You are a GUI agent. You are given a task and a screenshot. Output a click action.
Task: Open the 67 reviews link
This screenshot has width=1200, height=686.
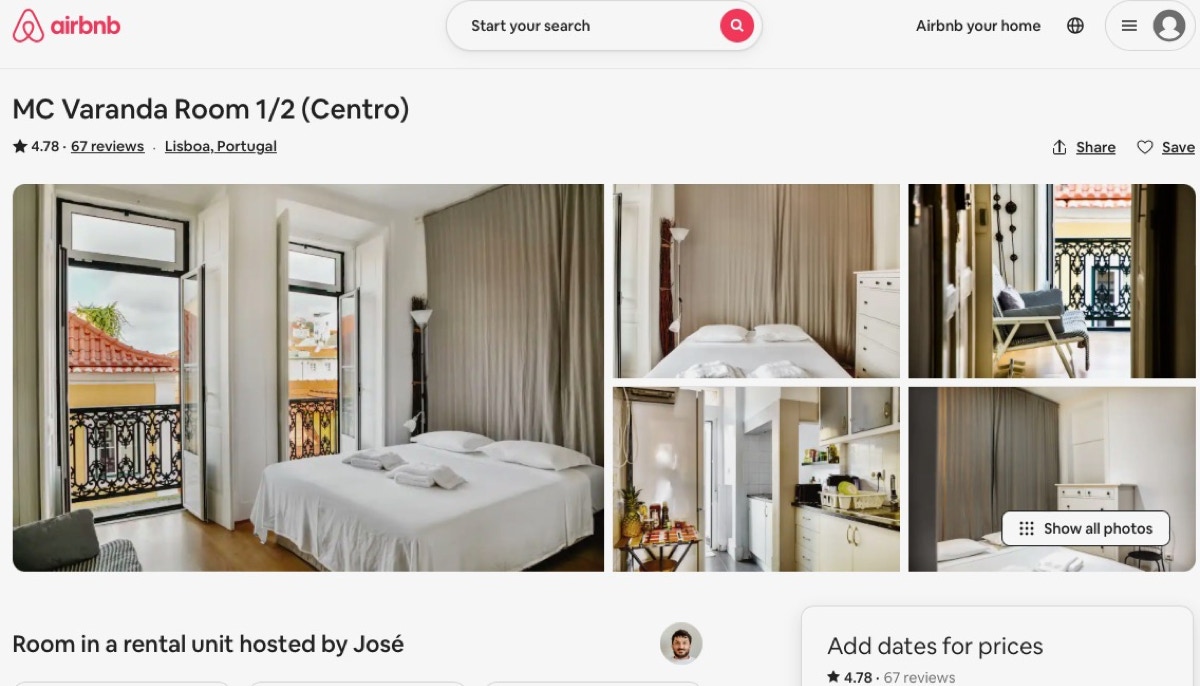[107, 146]
